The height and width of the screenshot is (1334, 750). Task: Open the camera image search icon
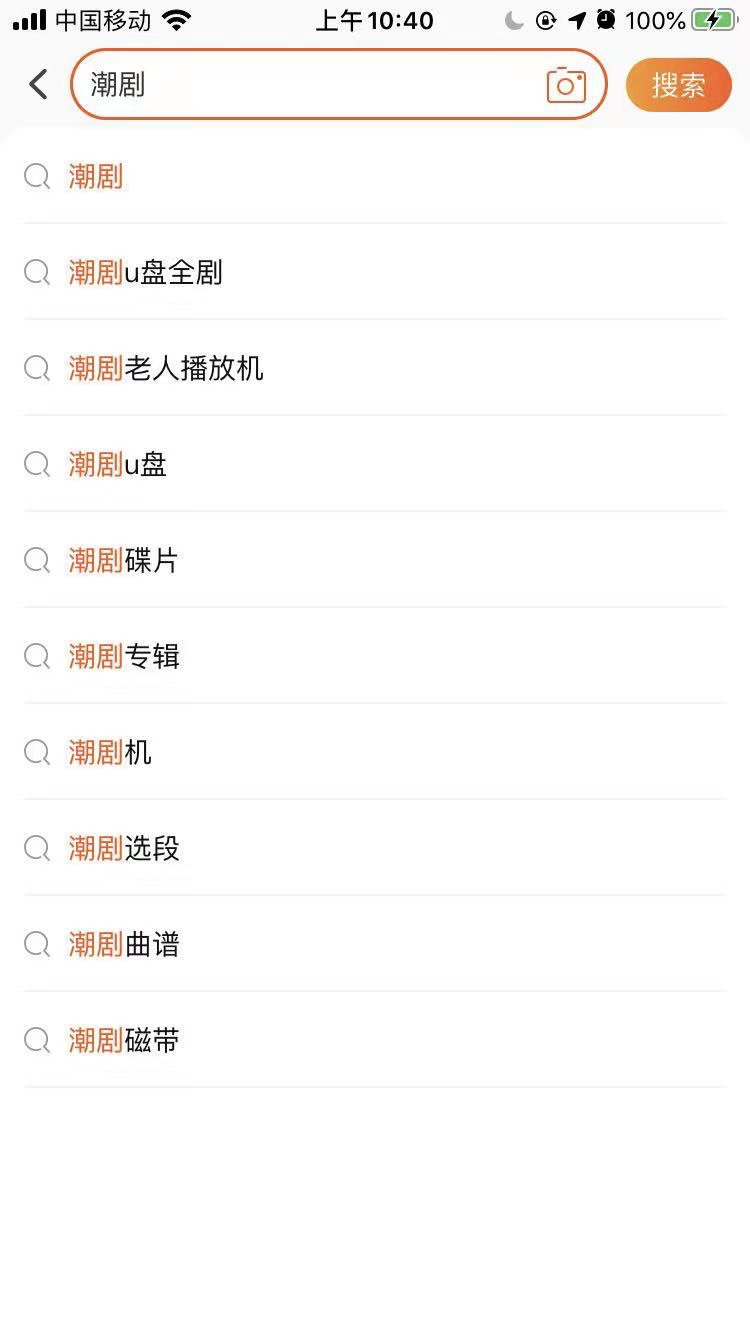point(566,85)
